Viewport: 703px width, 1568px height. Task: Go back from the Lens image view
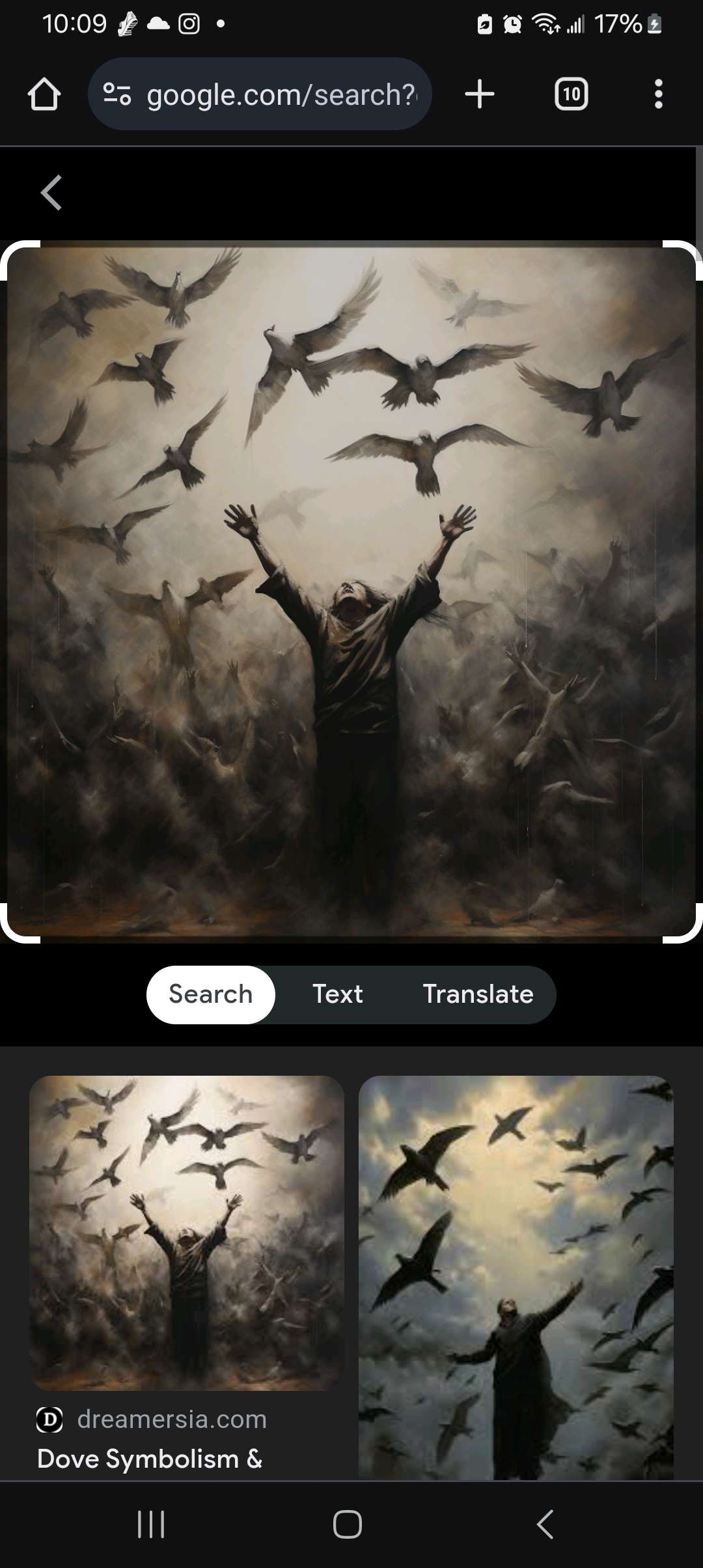[x=51, y=193]
